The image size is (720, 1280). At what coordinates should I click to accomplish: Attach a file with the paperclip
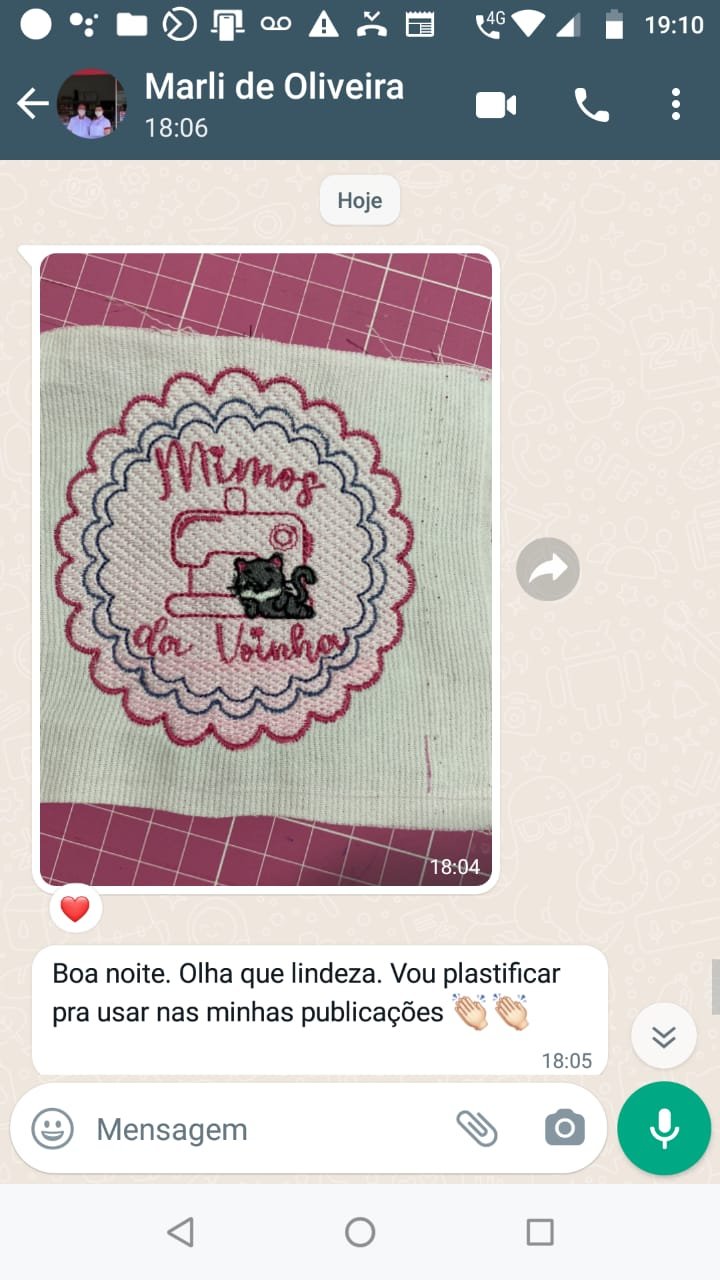point(477,1129)
